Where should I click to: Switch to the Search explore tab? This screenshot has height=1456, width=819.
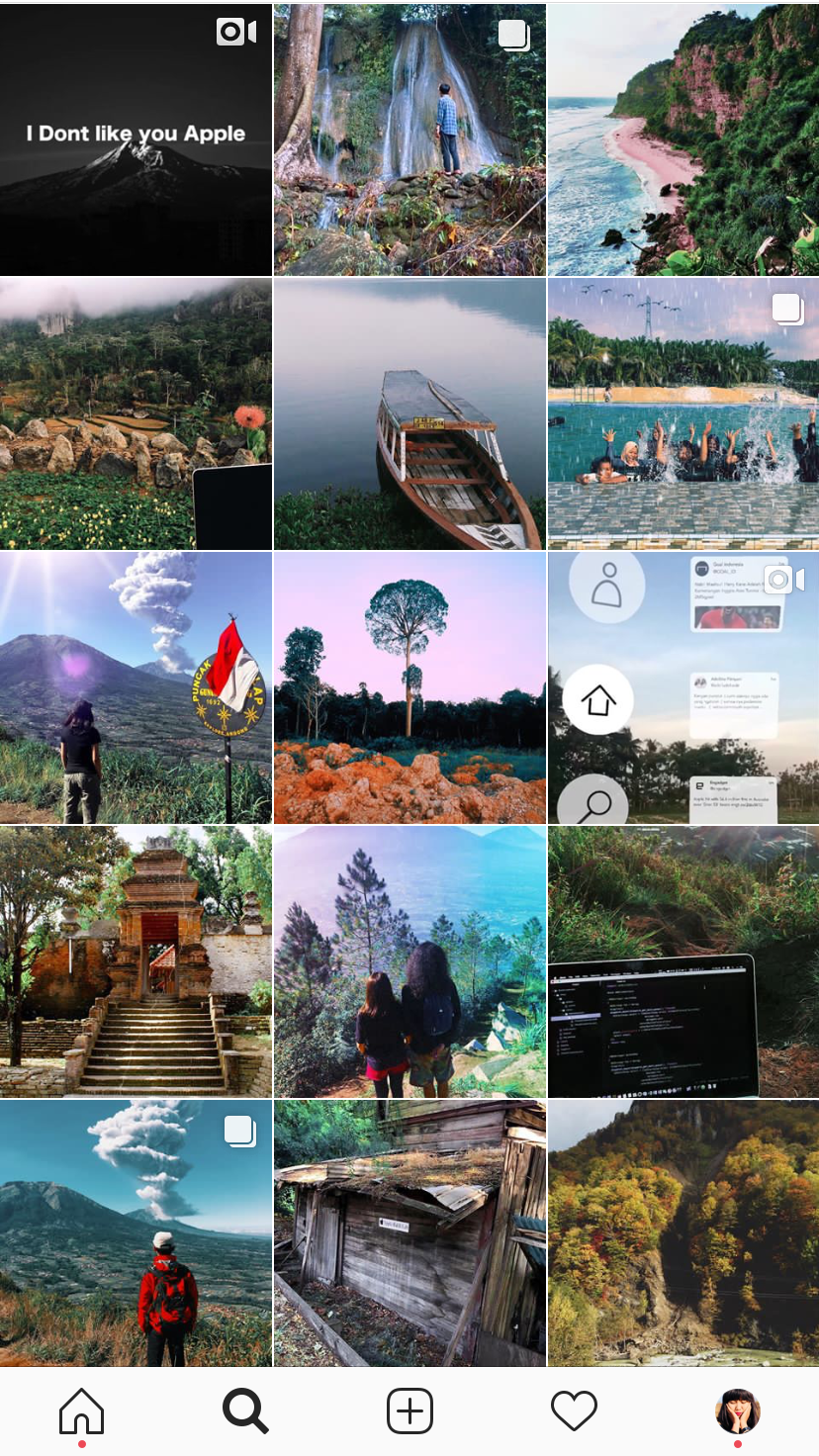coord(245,1410)
